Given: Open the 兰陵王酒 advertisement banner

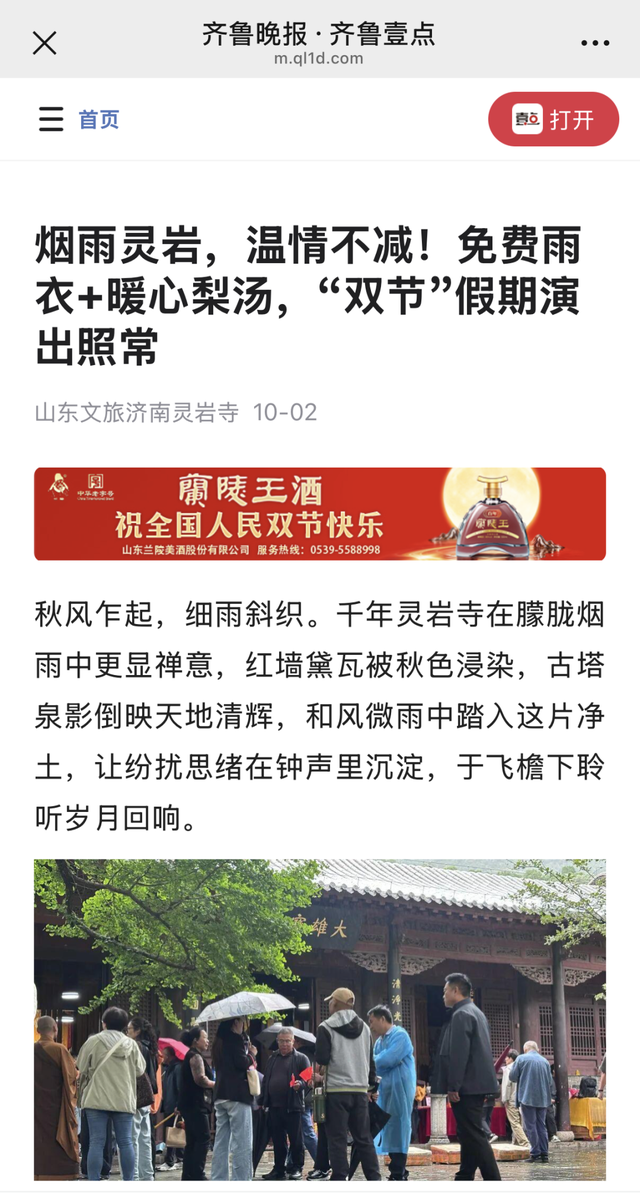Looking at the screenshot, I should coord(320,514).
